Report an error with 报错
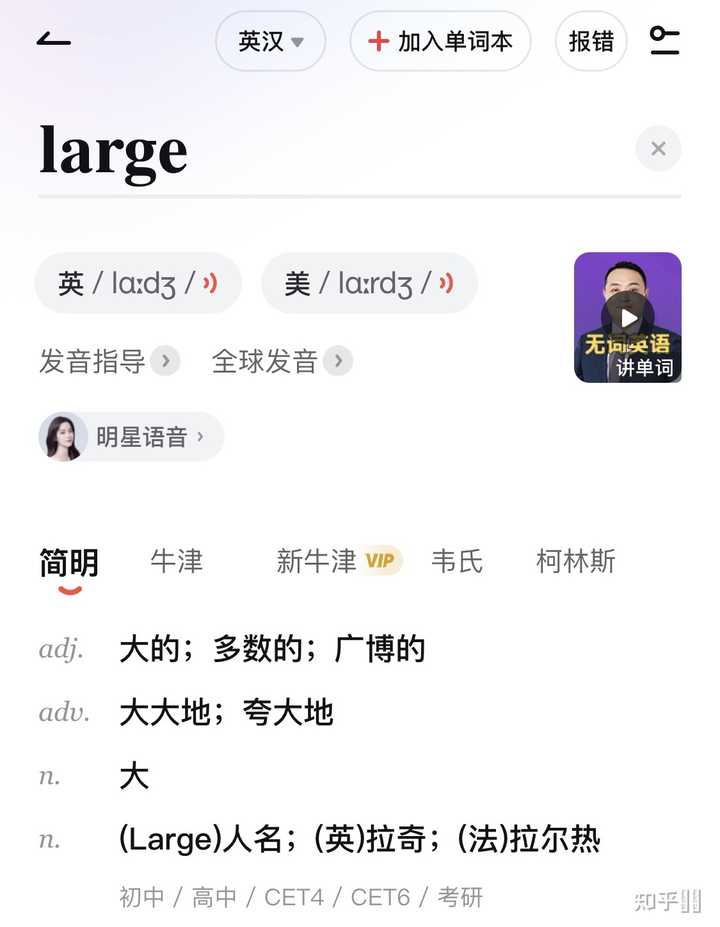The image size is (720, 927). click(590, 42)
